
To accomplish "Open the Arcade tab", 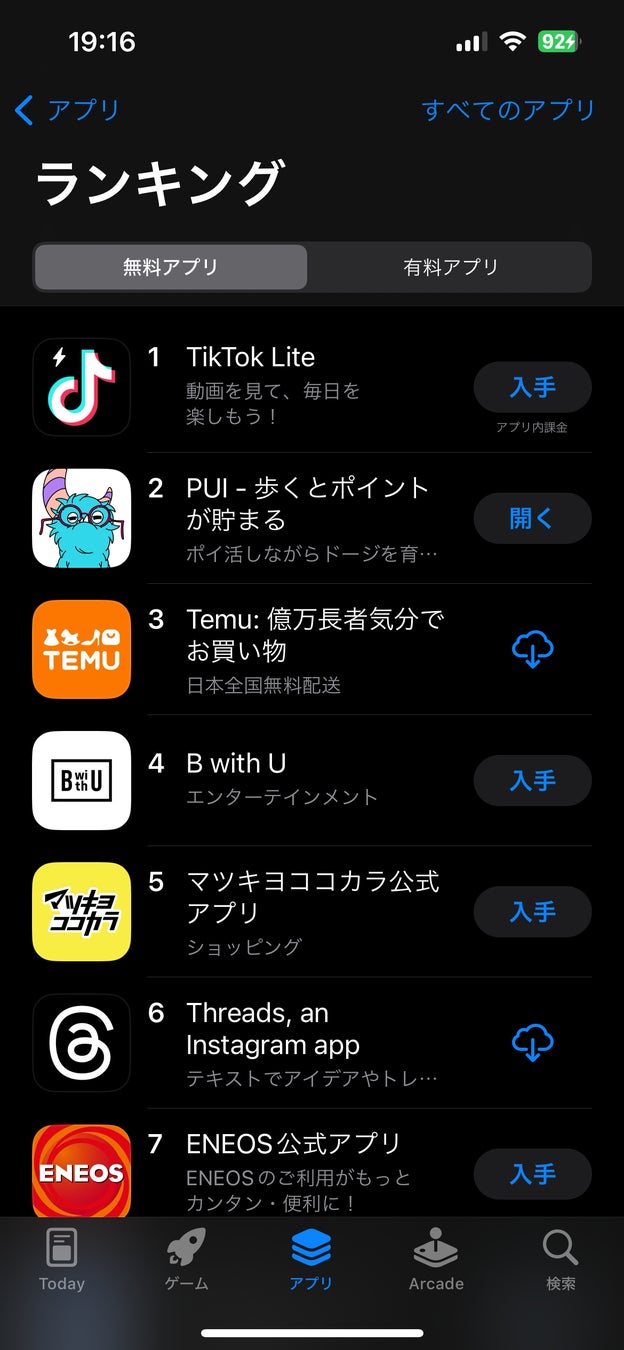I will 436,1260.
